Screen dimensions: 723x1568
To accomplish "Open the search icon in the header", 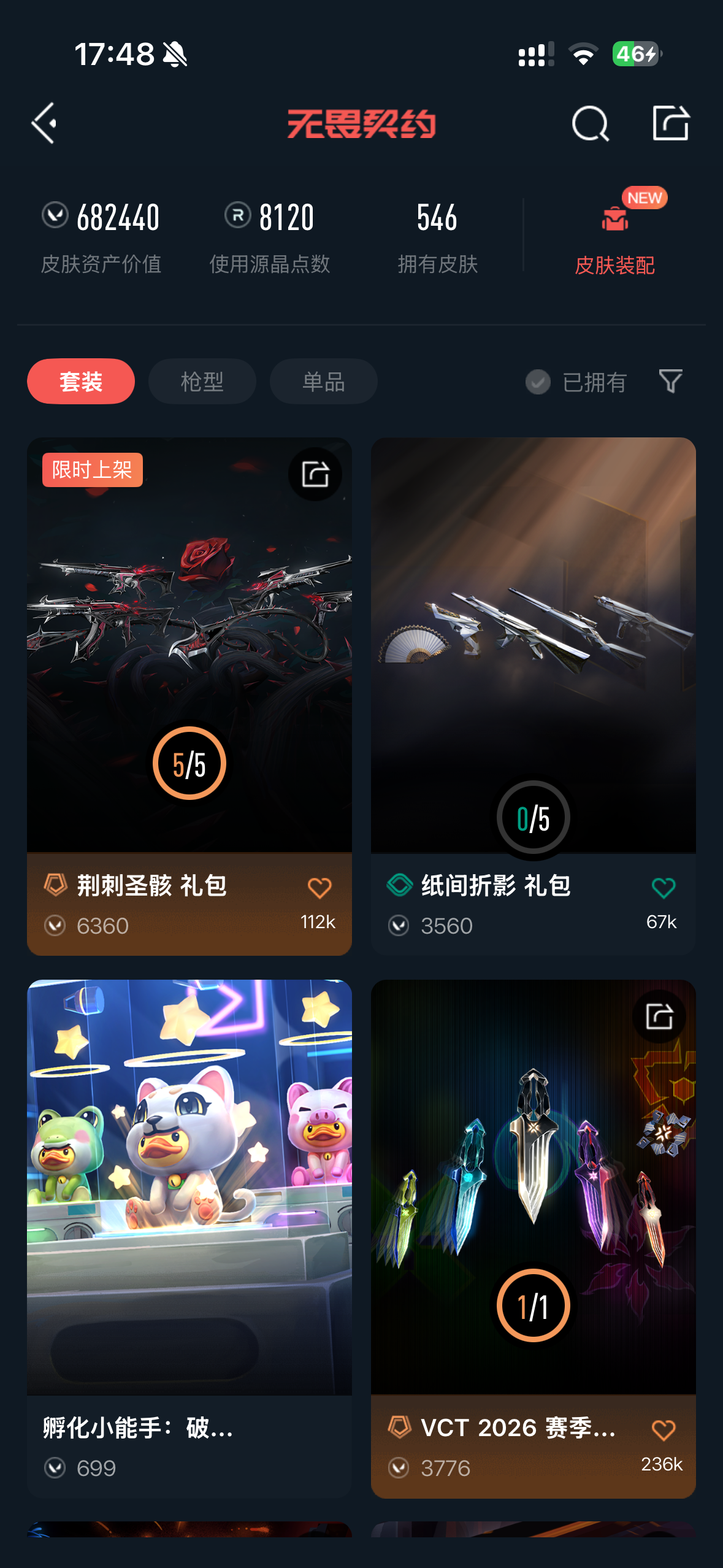I will tap(590, 123).
